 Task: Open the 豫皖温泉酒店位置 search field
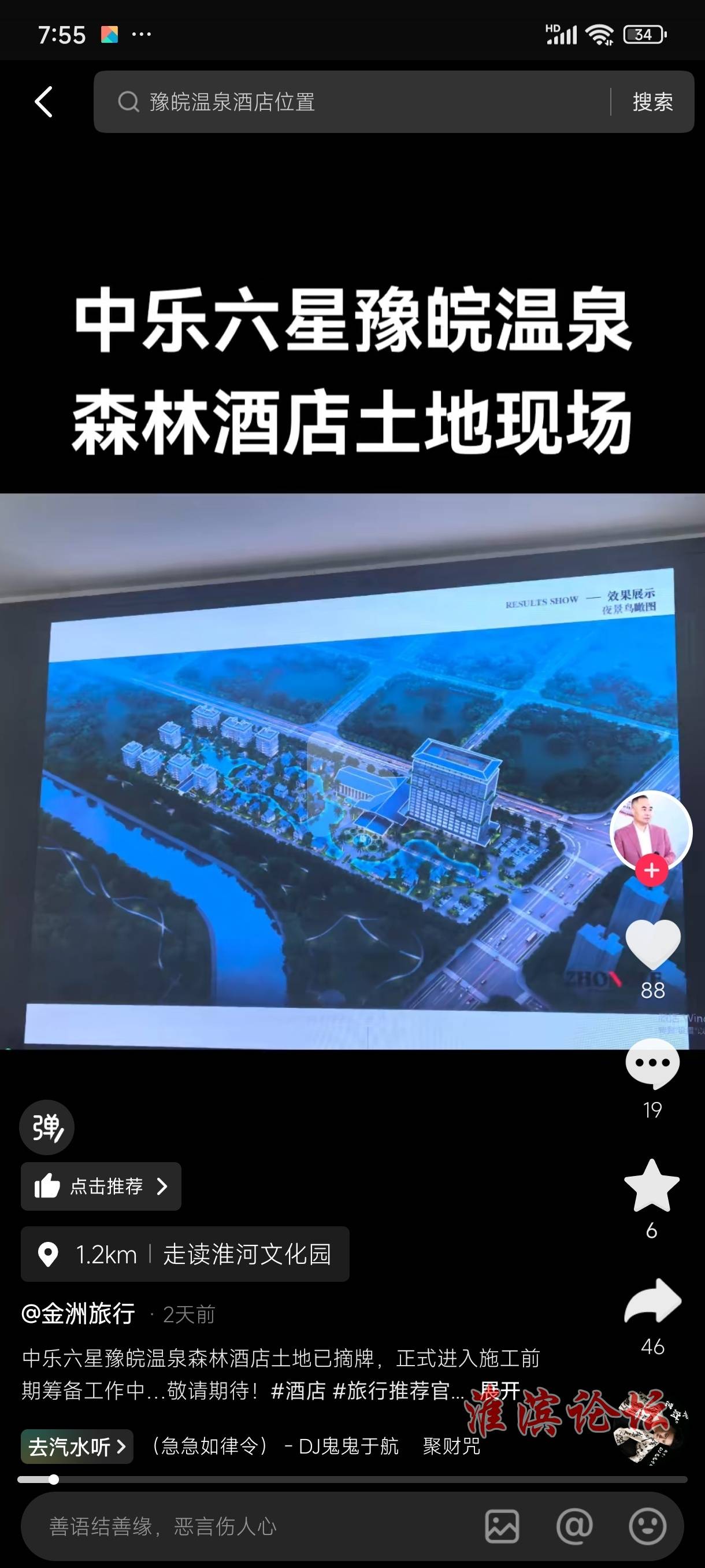[x=351, y=102]
